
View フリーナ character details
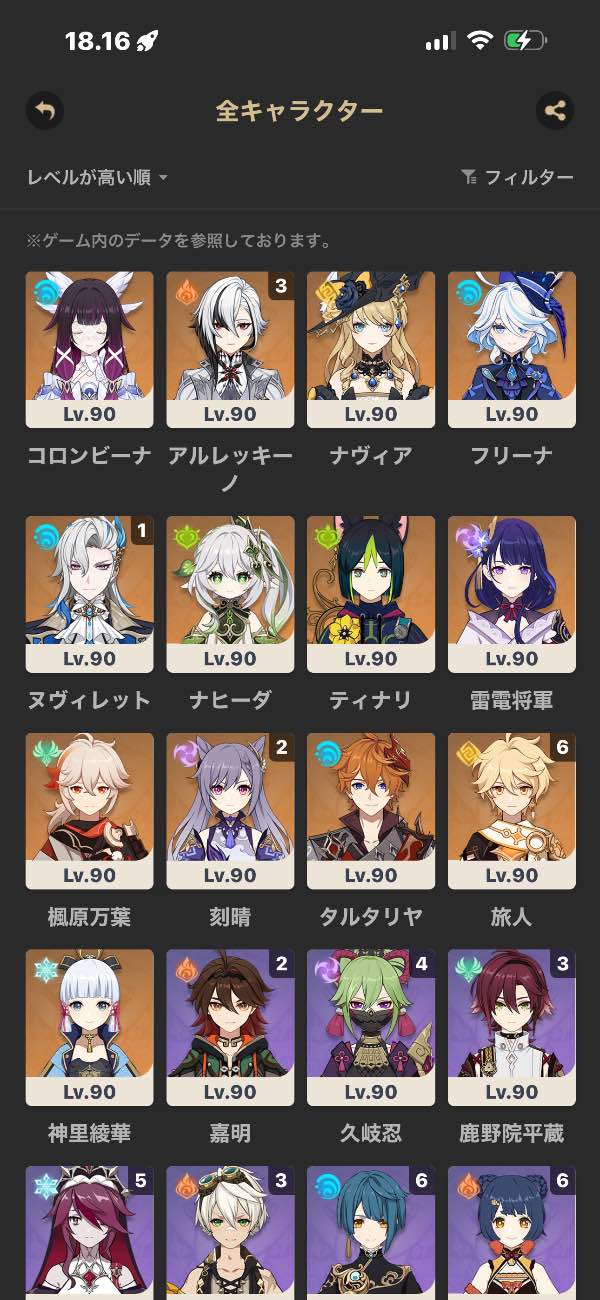tap(512, 349)
